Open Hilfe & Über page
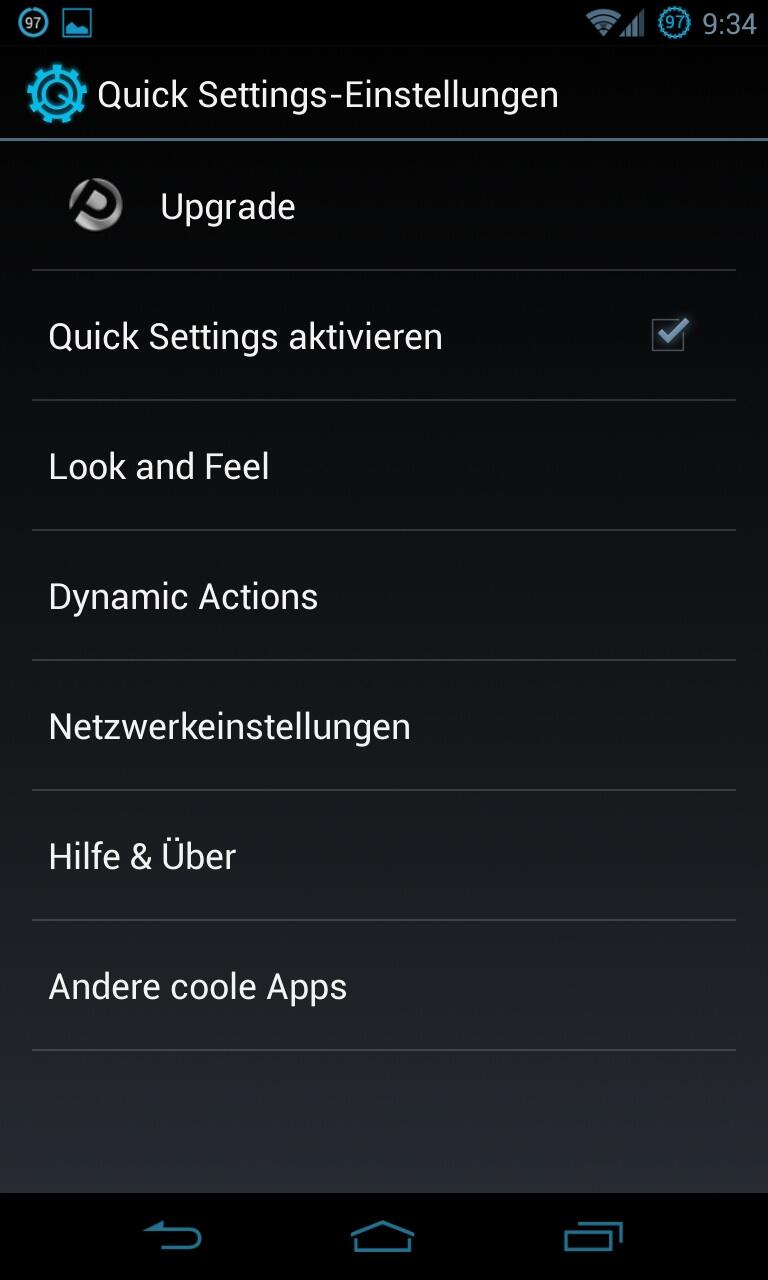 [x=143, y=857]
